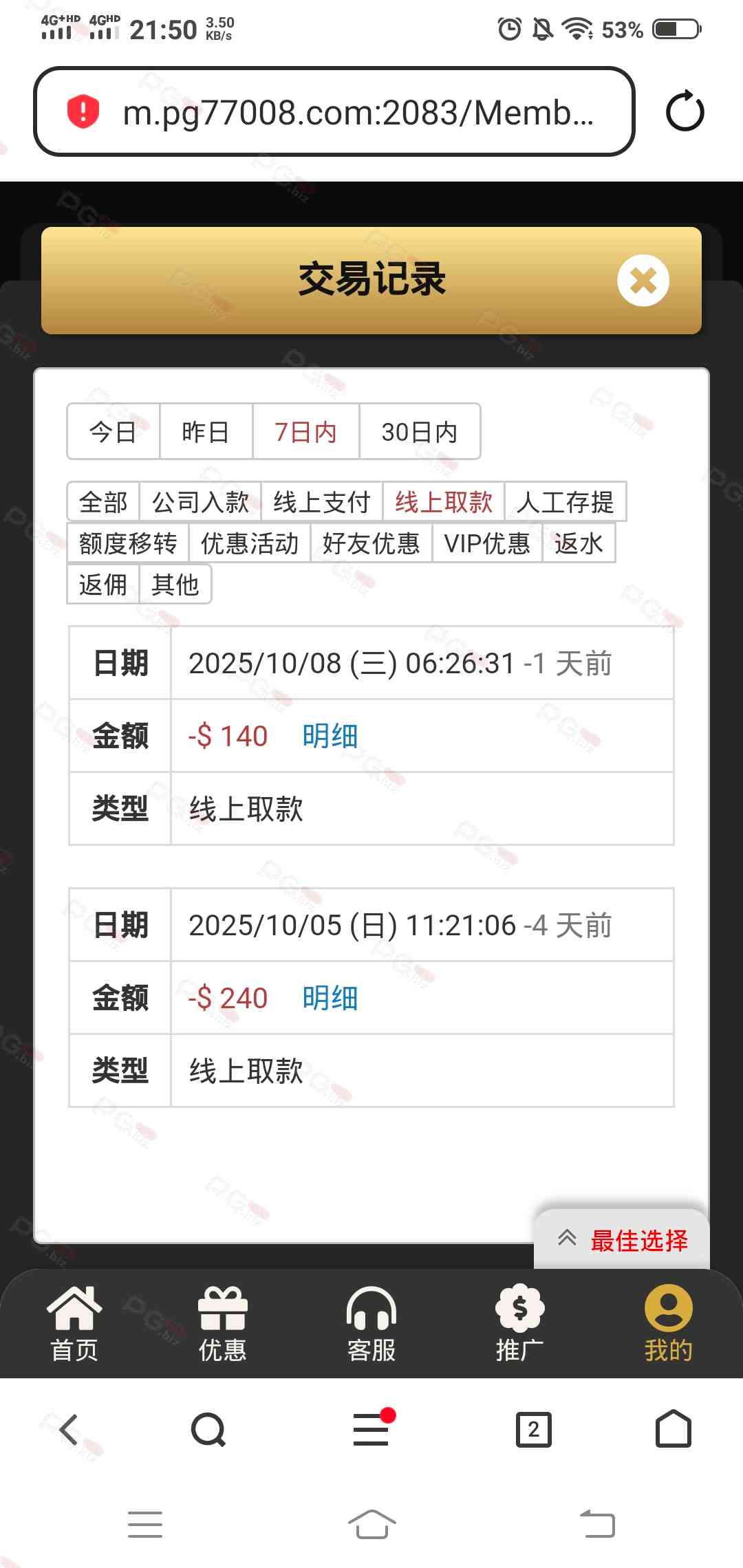743x1568 pixels.
Task: Filter records by 线上支付
Action: click(321, 502)
